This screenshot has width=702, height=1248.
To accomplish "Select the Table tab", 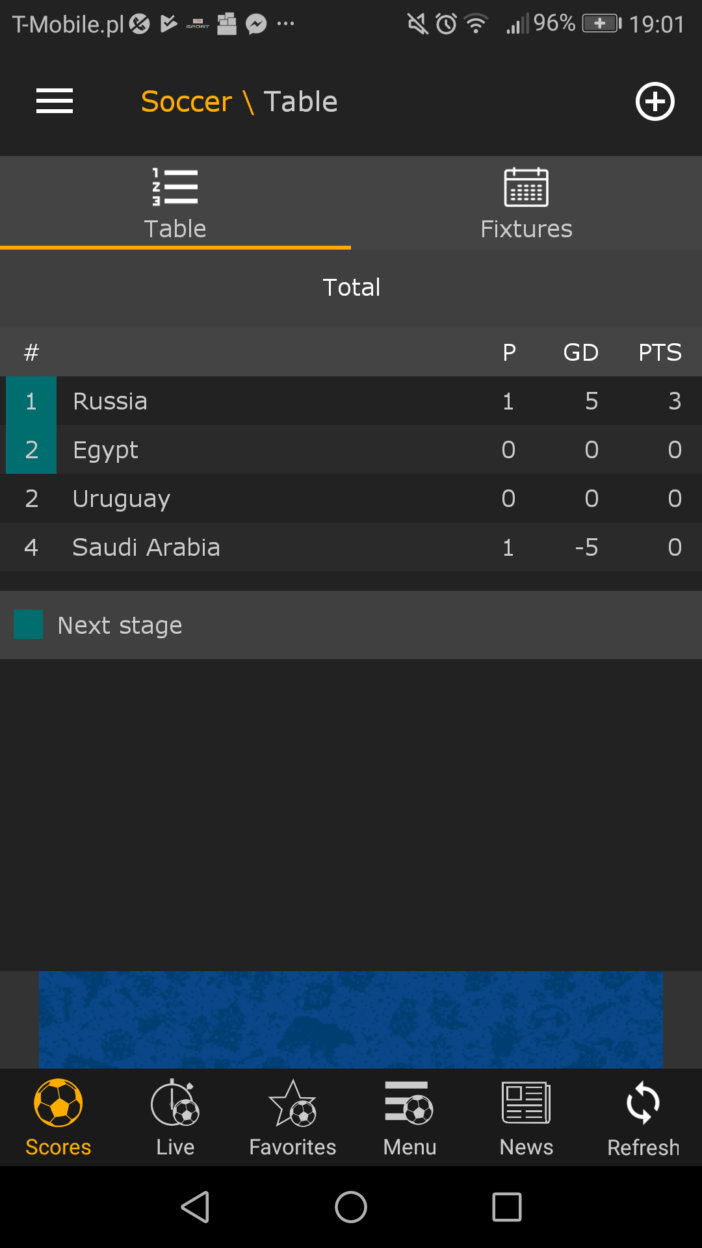I will [x=175, y=203].
